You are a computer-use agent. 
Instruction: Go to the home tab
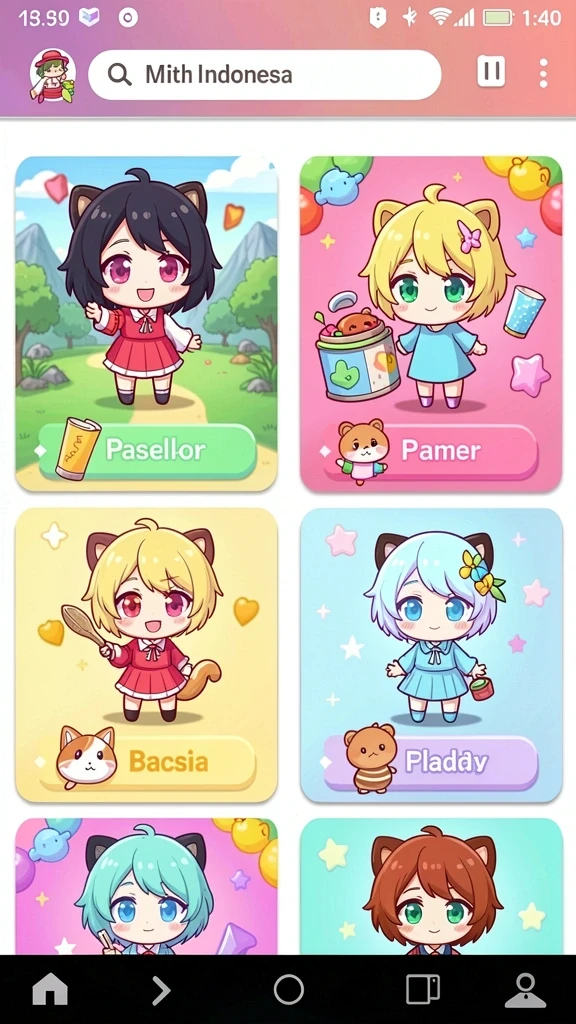(50, 990)
